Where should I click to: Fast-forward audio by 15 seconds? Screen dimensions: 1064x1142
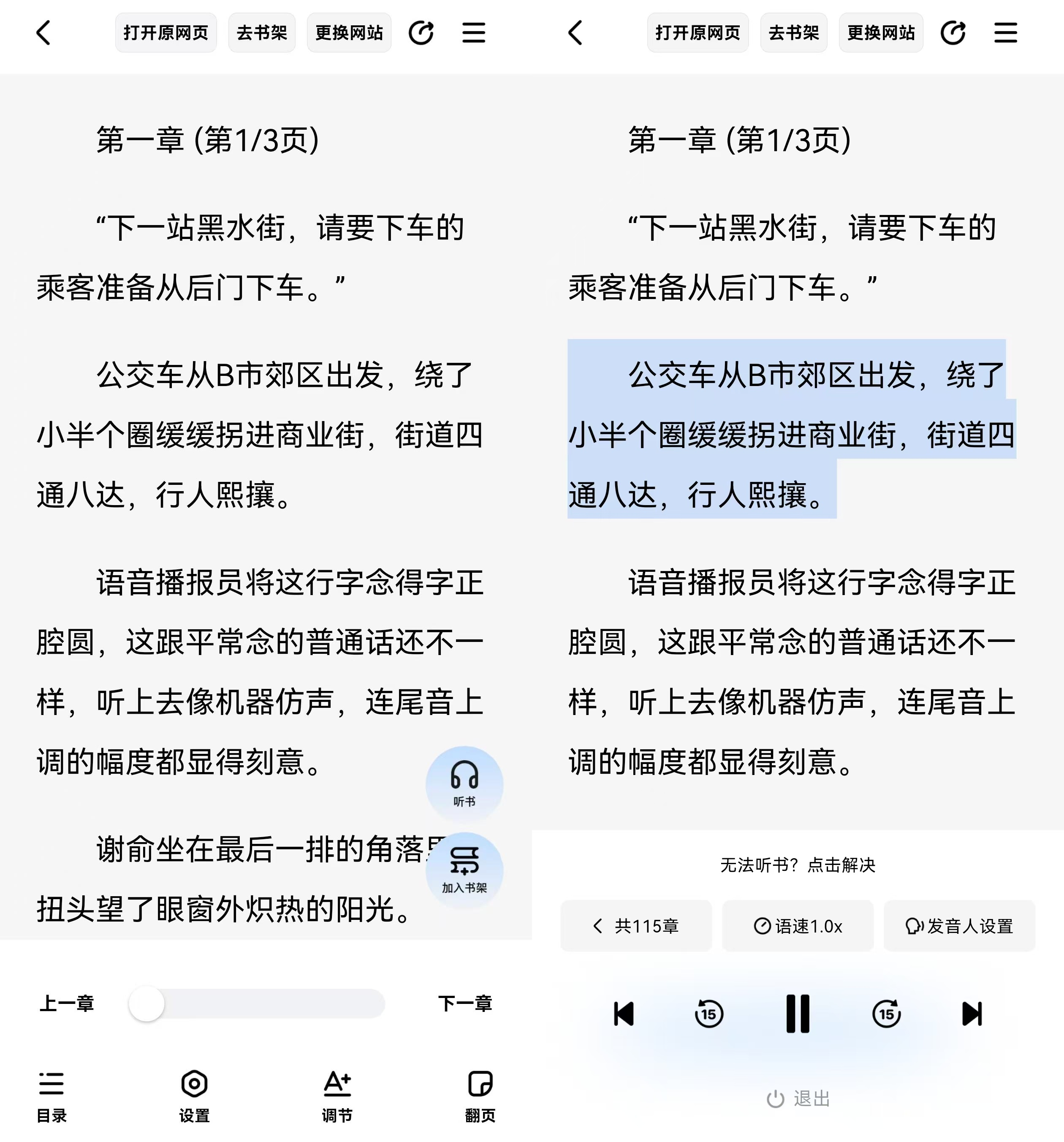click(887, 1014)
